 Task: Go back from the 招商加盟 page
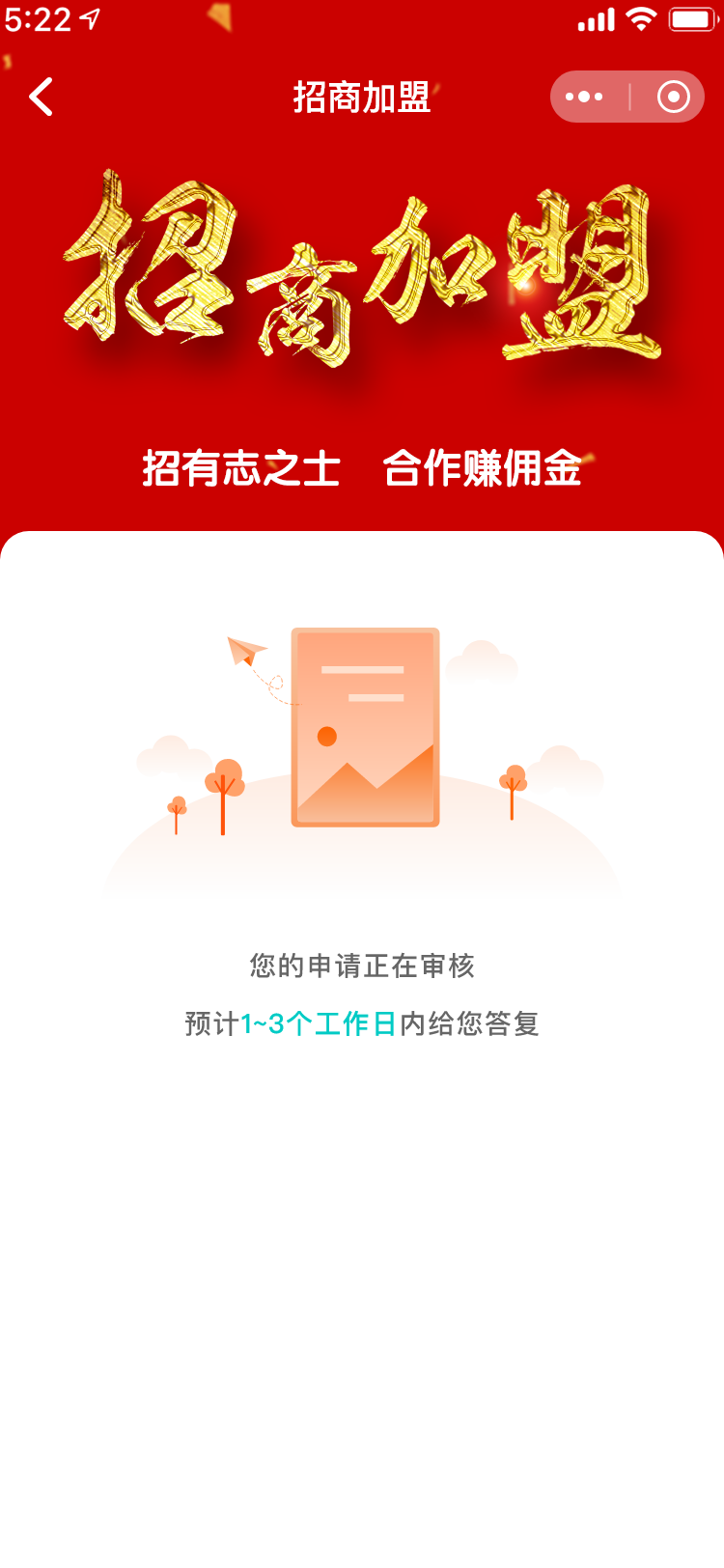click(x=41, y=98)
